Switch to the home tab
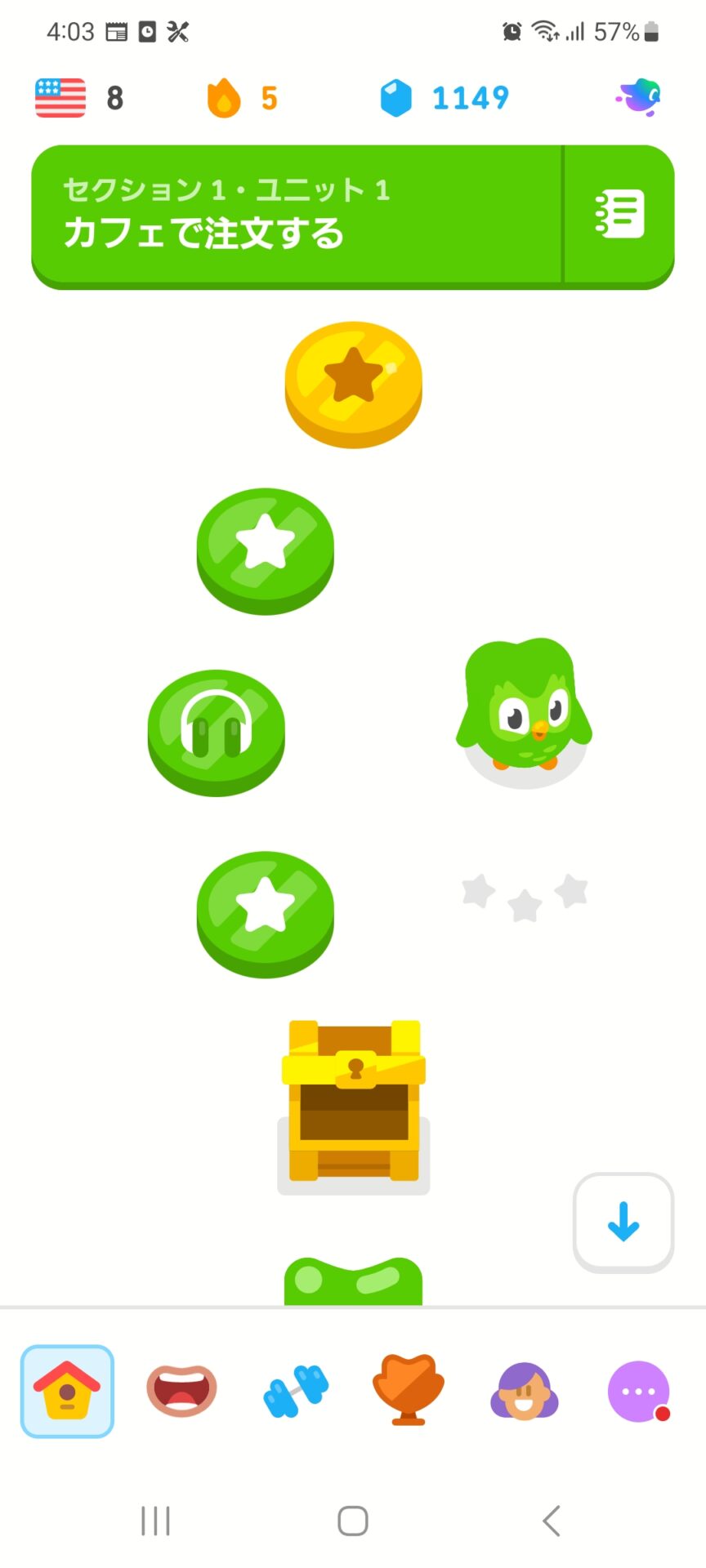 click(x=67, y=1391)
